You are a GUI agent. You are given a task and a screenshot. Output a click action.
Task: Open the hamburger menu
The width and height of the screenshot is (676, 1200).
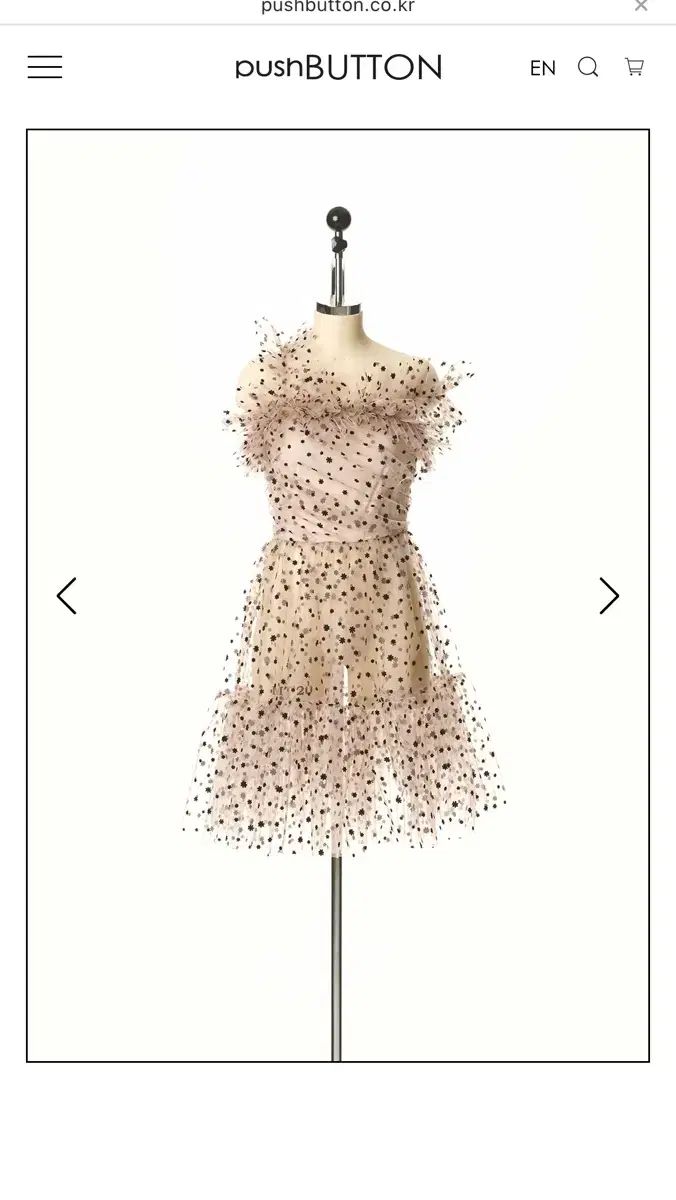tap(45, 67)
